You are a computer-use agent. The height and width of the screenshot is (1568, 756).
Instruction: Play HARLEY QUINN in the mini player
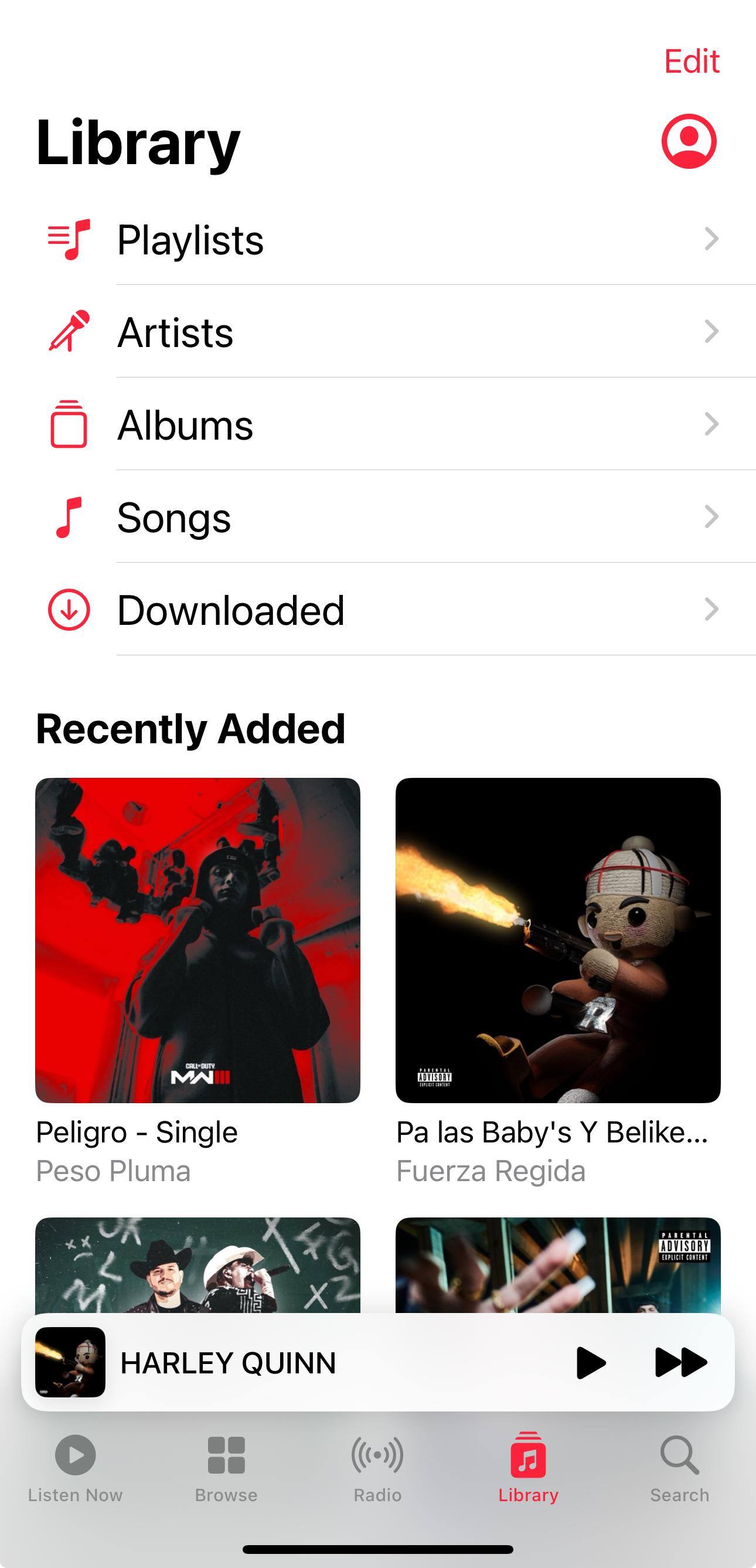tap(590, 1362)
